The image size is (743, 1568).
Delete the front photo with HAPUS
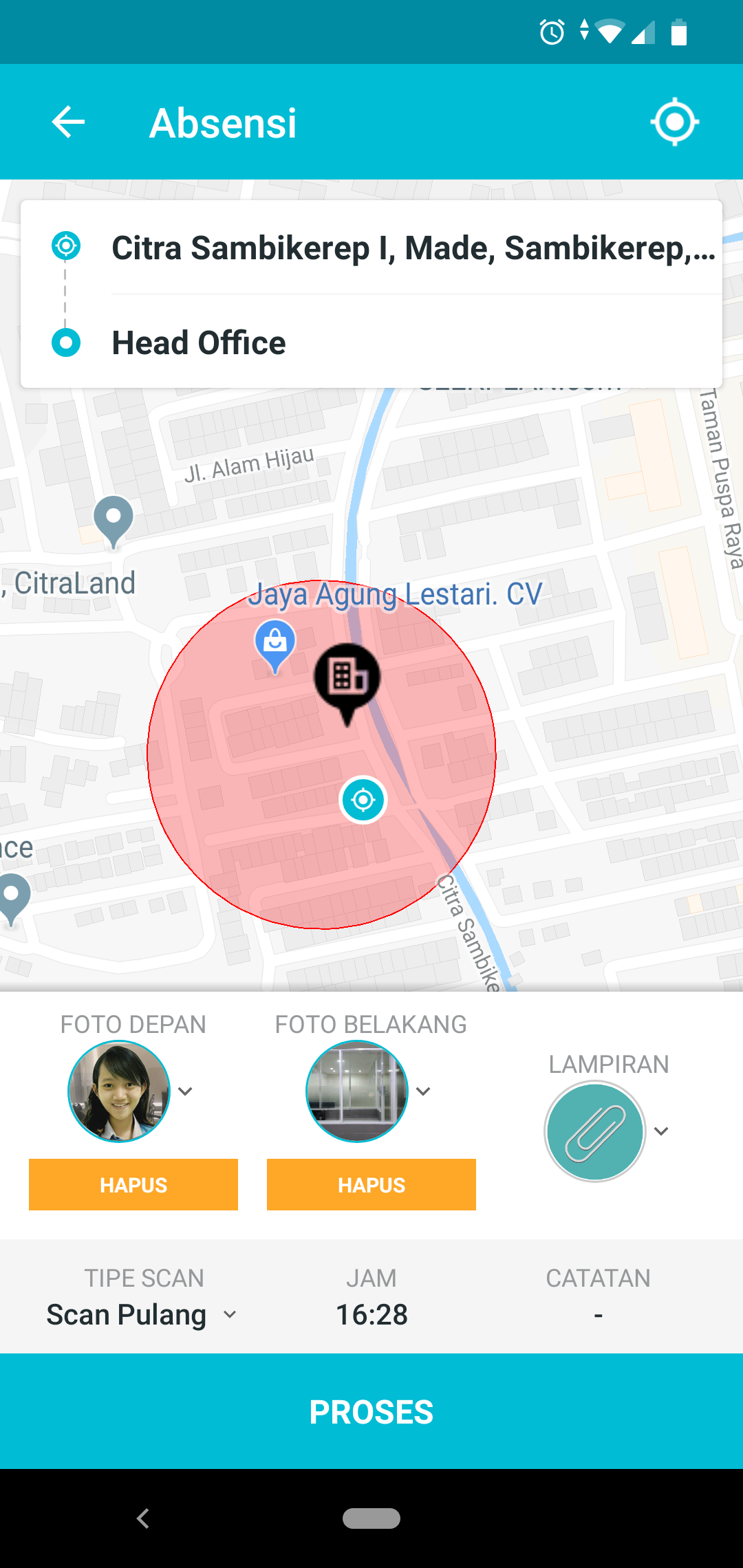[133, 1184]
